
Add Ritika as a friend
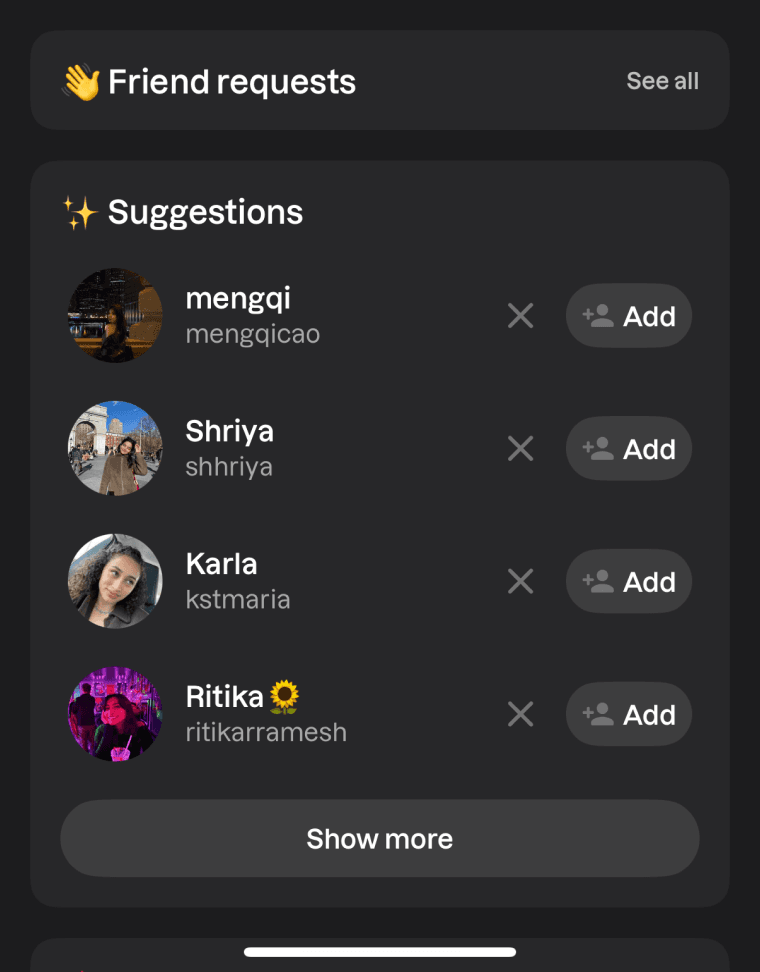tap(629, 715)
